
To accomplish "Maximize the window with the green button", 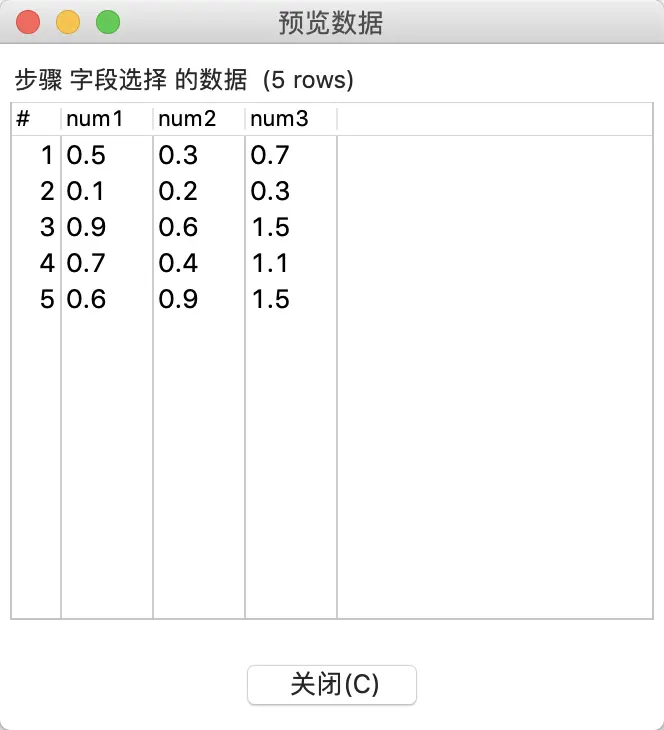I will [x=107, y=22].
